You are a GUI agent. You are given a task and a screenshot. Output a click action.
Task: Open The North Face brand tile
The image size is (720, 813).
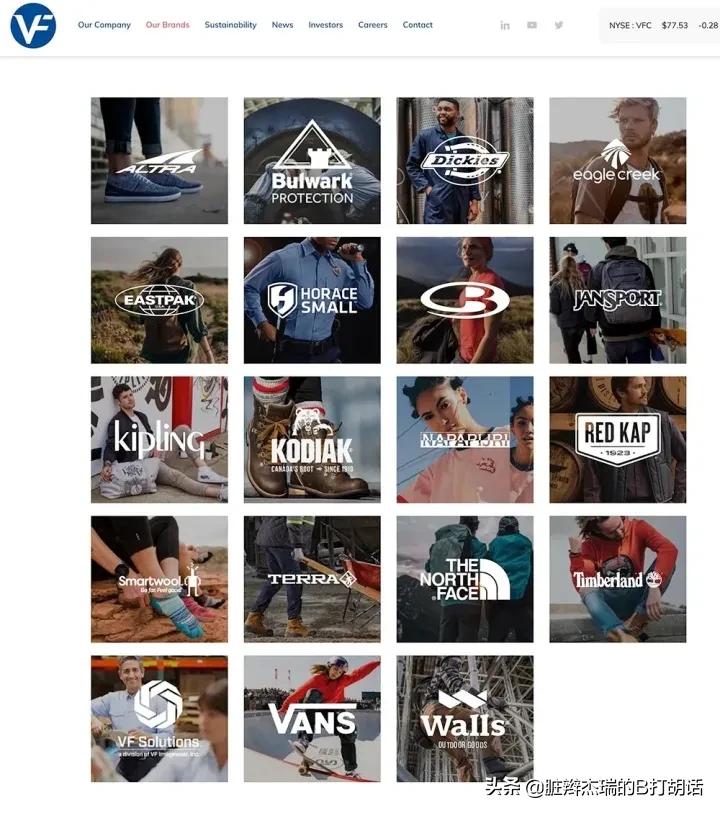464,579
